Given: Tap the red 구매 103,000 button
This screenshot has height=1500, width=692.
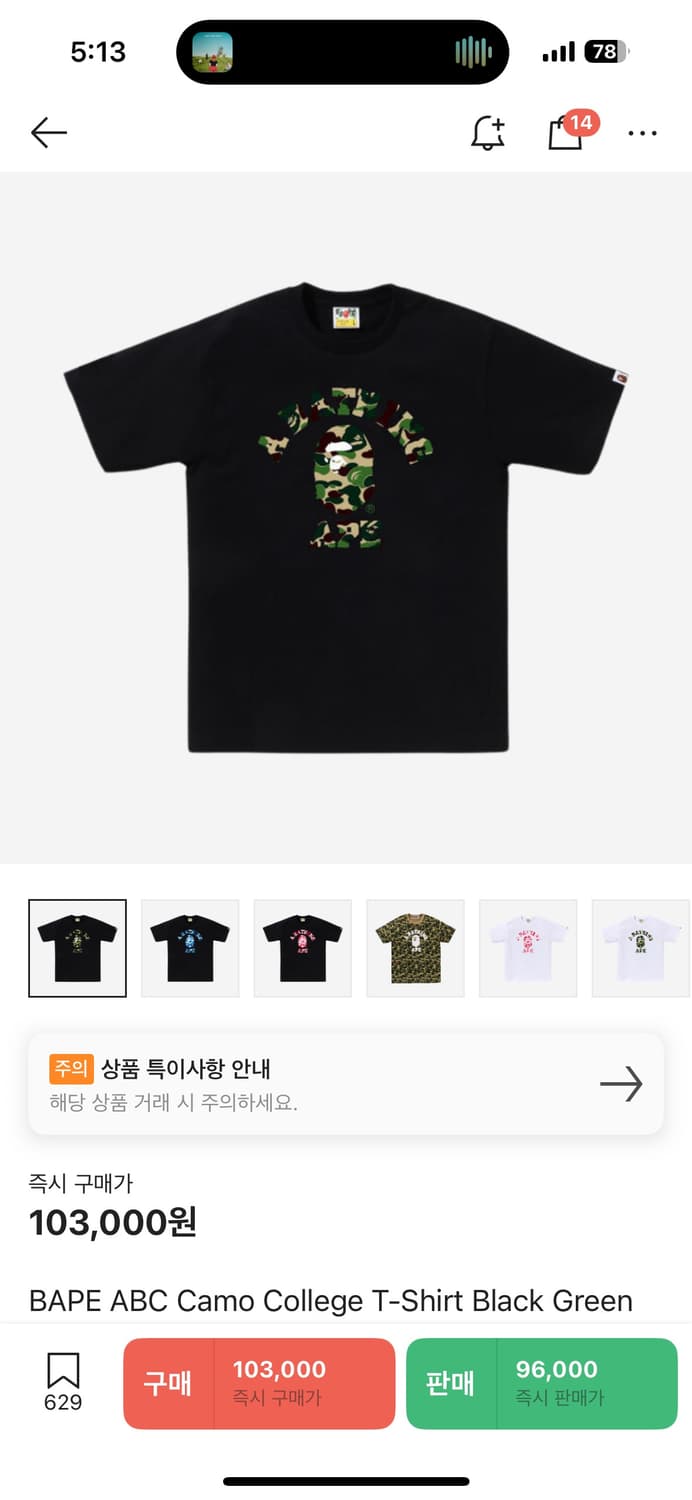Looking at the screenshot, I should point(259,1383).
